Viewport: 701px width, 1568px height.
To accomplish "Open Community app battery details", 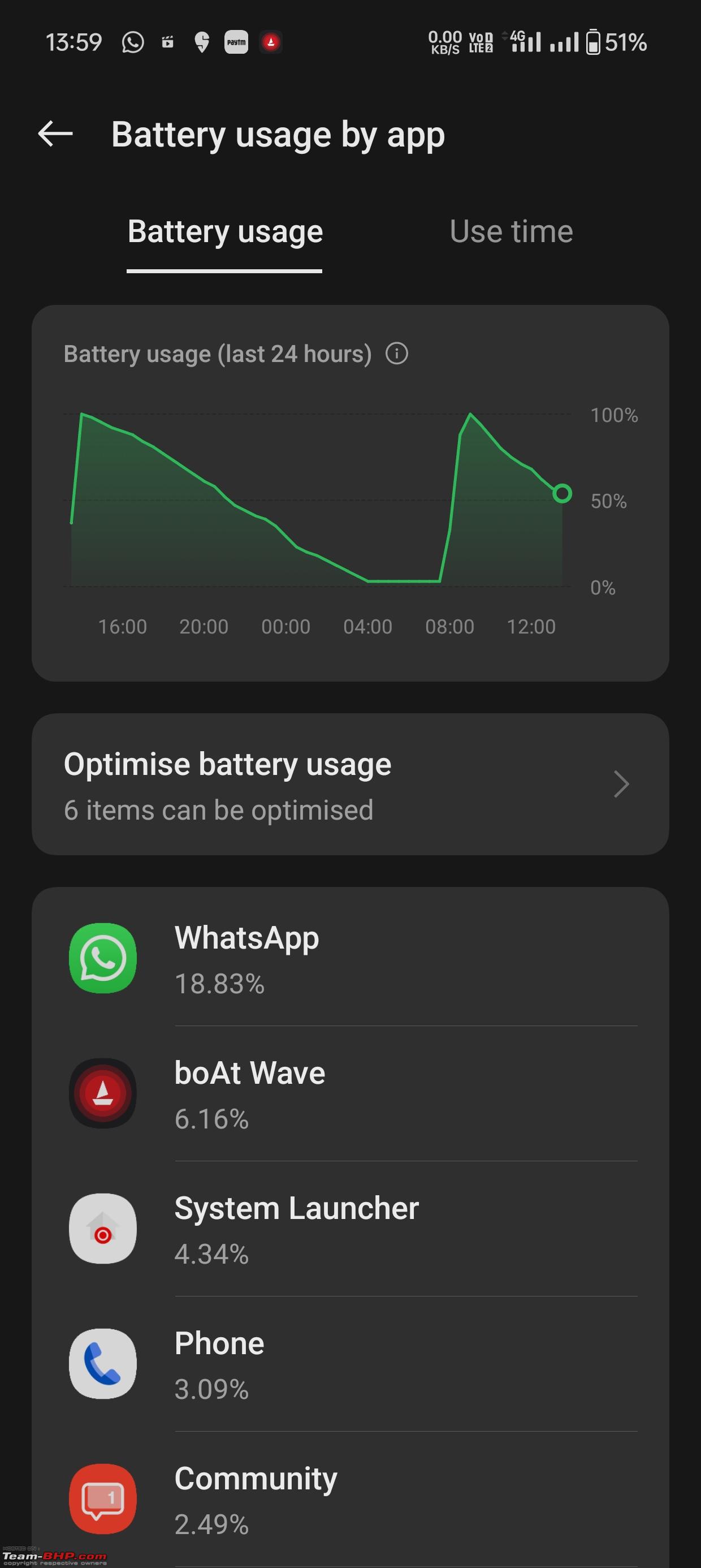I will pyautogui.click(x=350, y=1499).
